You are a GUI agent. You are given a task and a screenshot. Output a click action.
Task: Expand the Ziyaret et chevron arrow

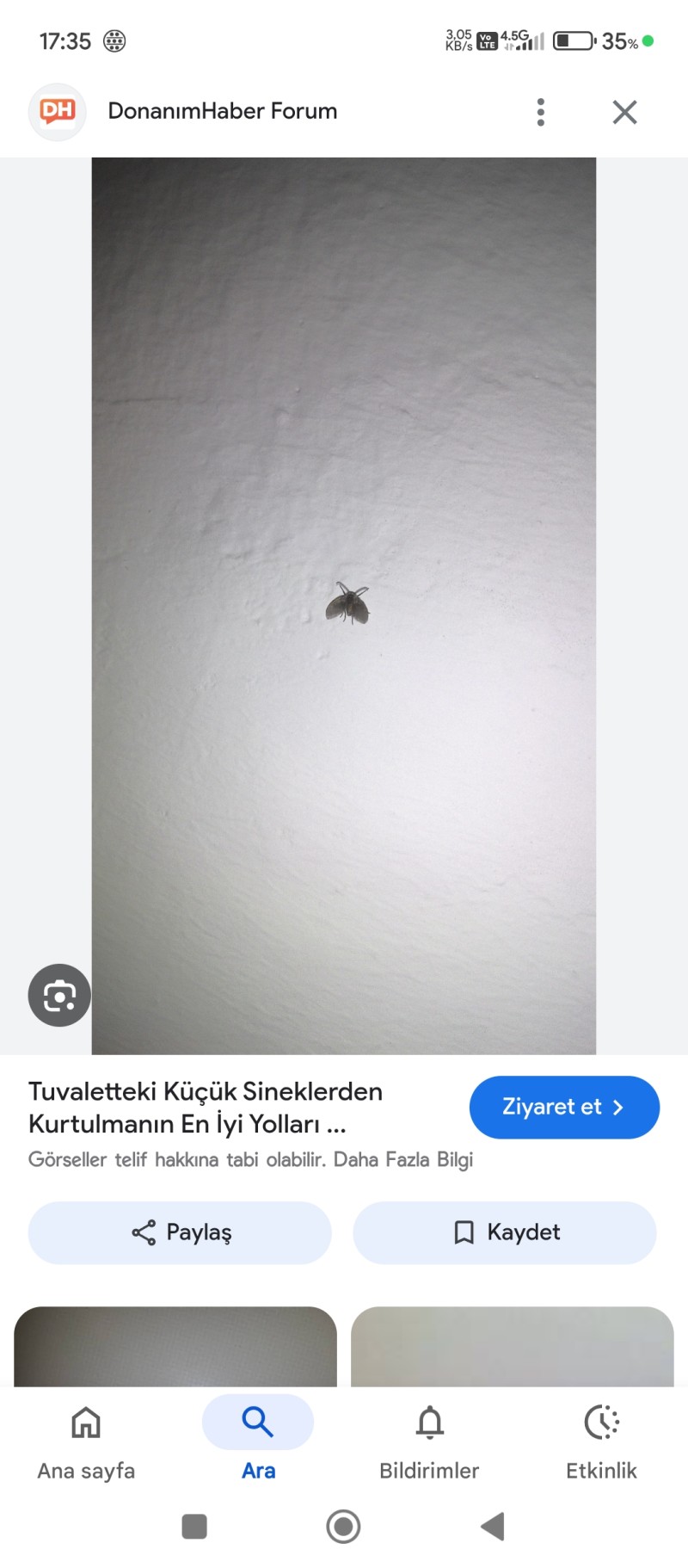[618, 1108]
